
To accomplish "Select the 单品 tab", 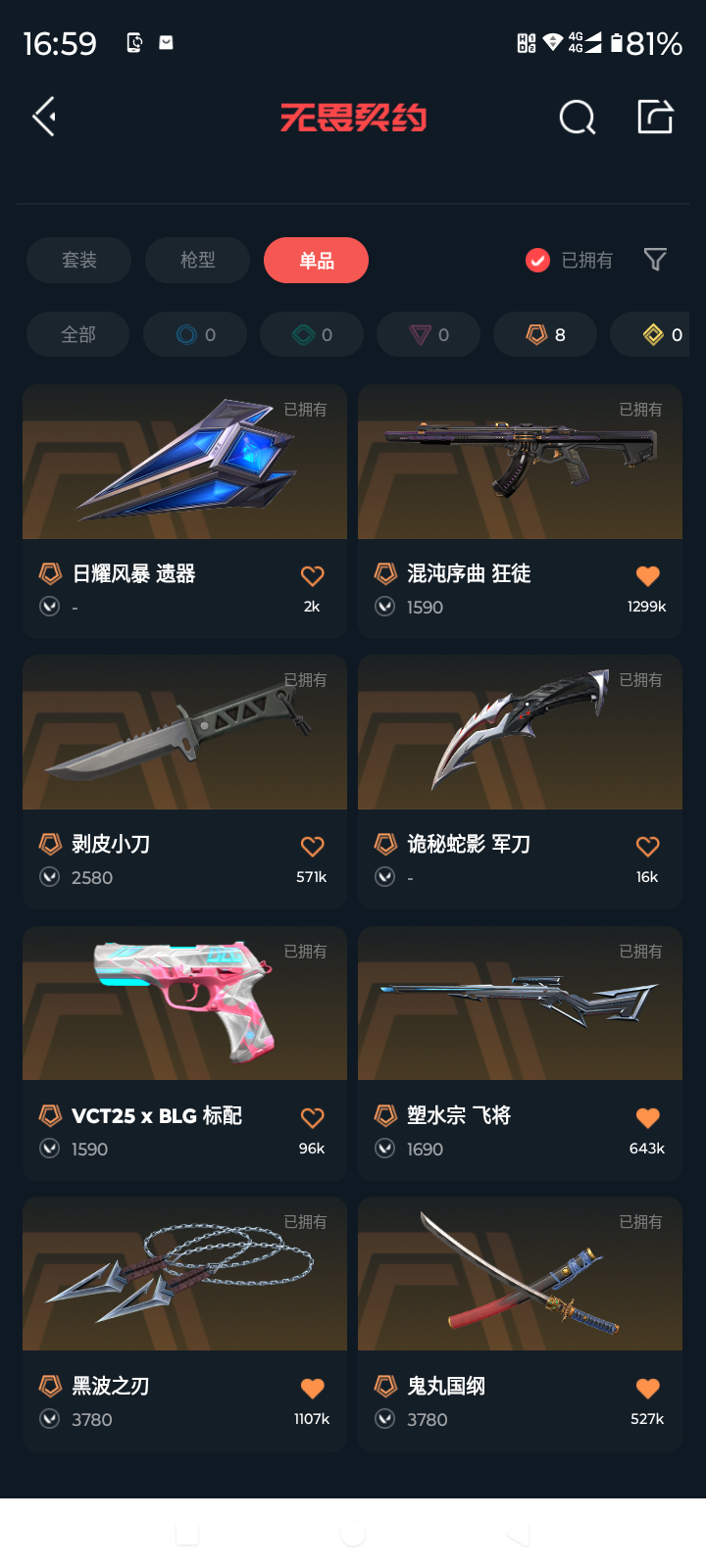I will pyautogui.click(x=316, y=260).
